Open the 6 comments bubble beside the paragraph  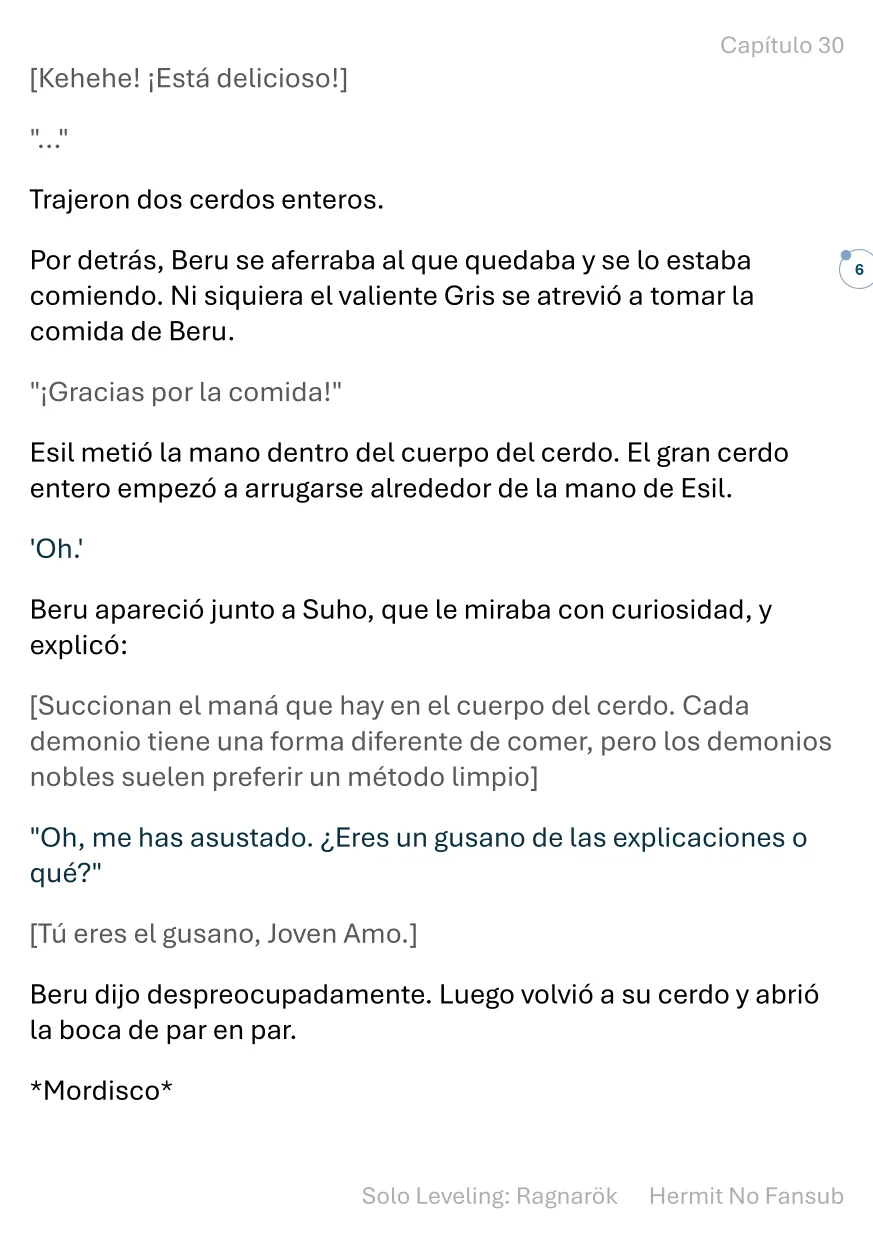[x=857, y=270]
